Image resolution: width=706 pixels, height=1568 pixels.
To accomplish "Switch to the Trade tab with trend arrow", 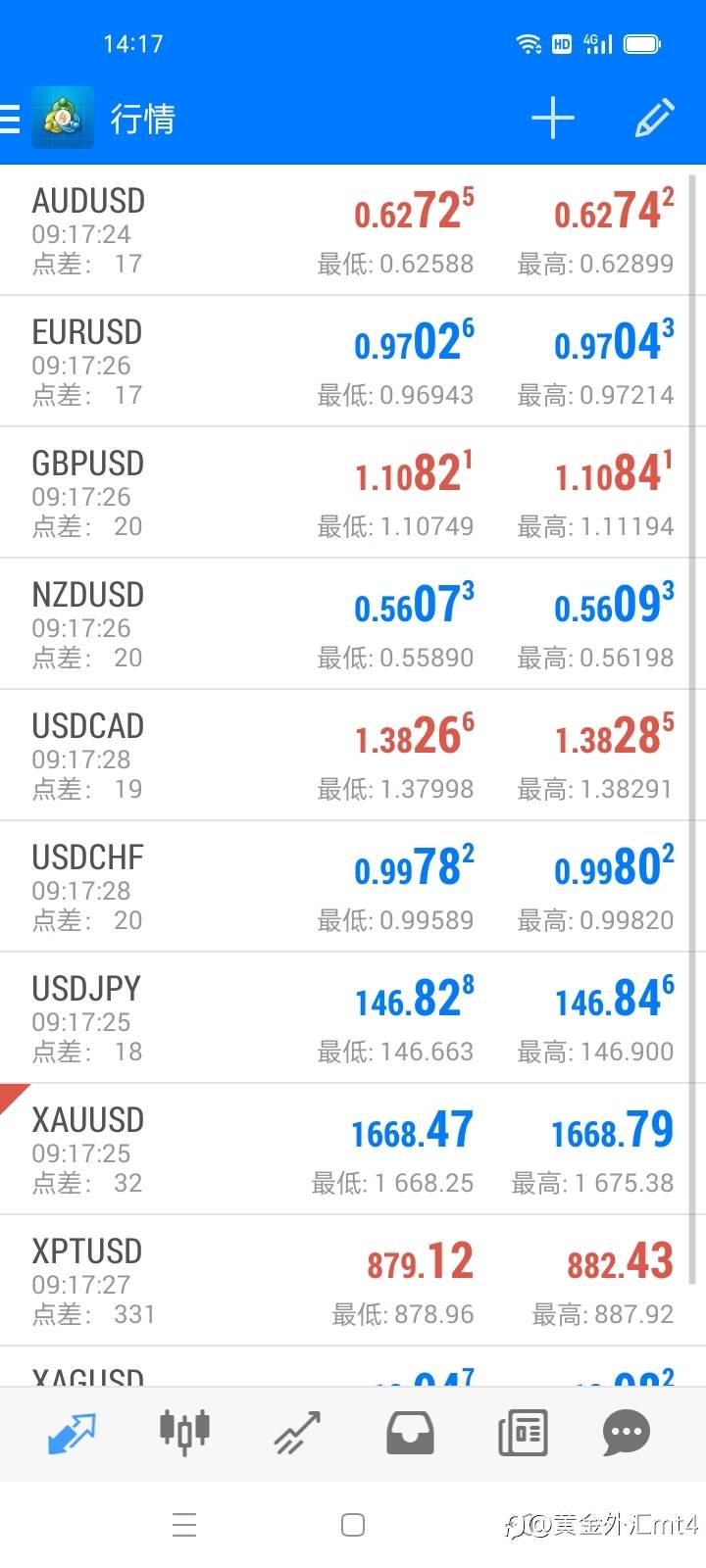I will [x=297, y=1433].
